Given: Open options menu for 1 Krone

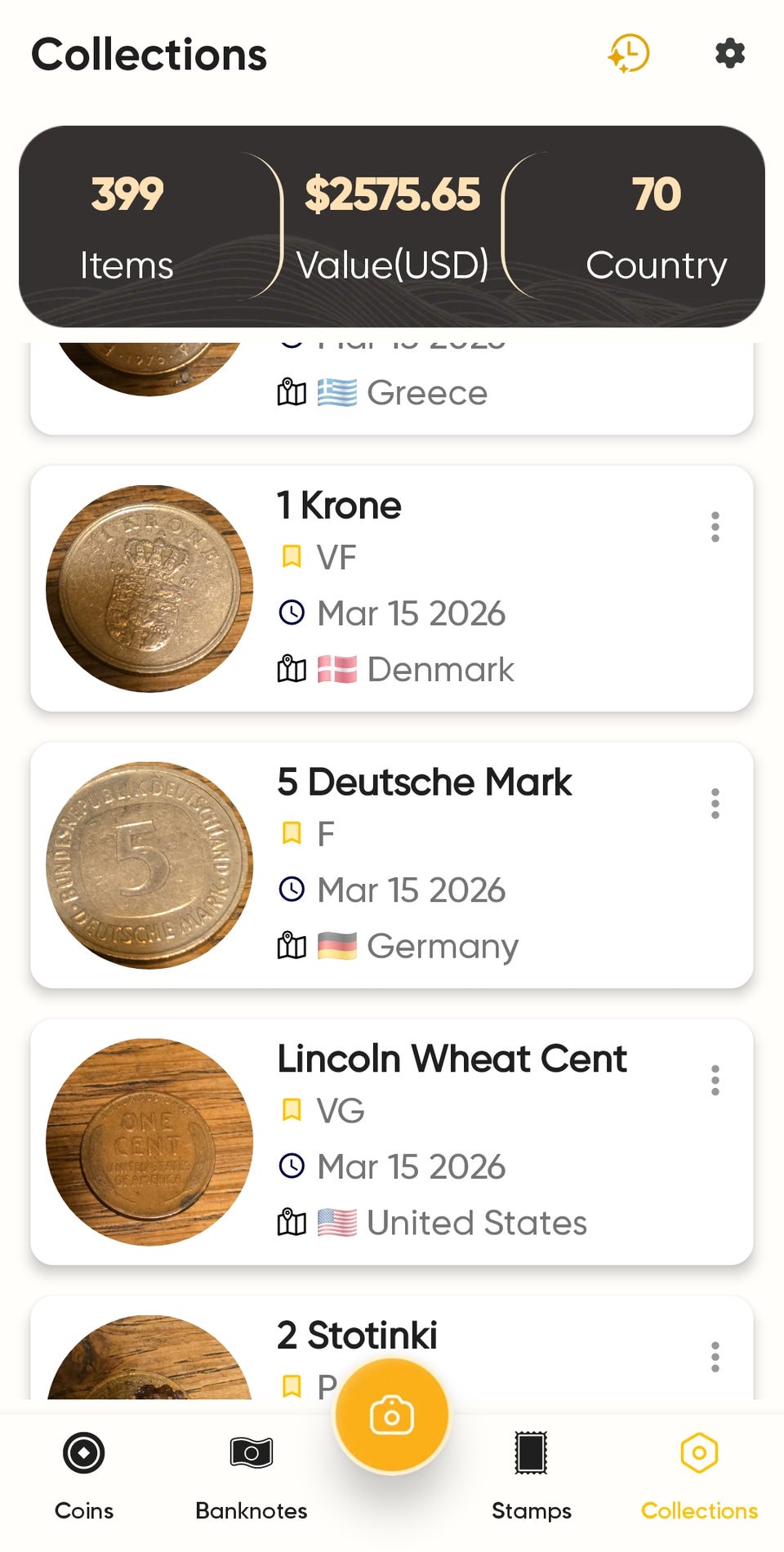Looking at the screenshot, I should pos(715,528).
